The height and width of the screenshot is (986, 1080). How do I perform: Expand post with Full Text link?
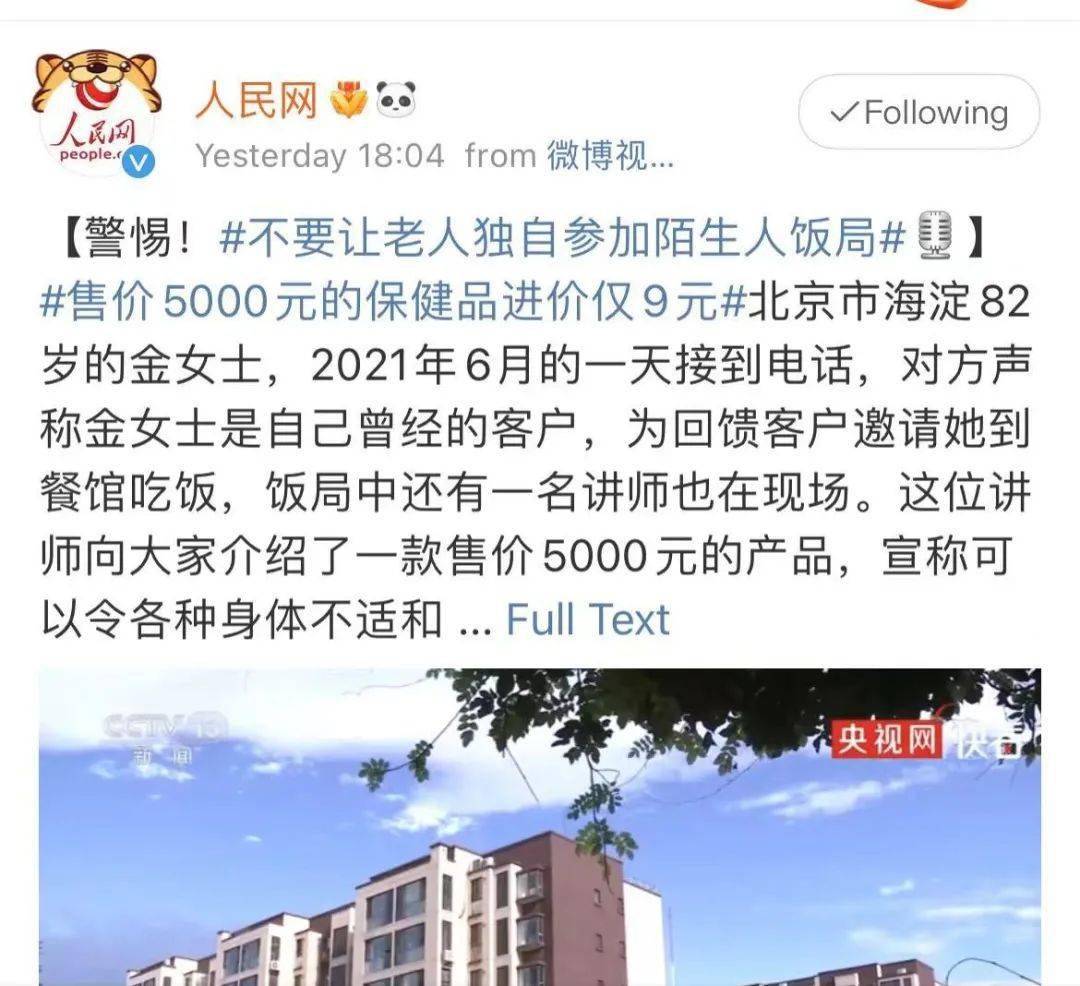(587, 620)
